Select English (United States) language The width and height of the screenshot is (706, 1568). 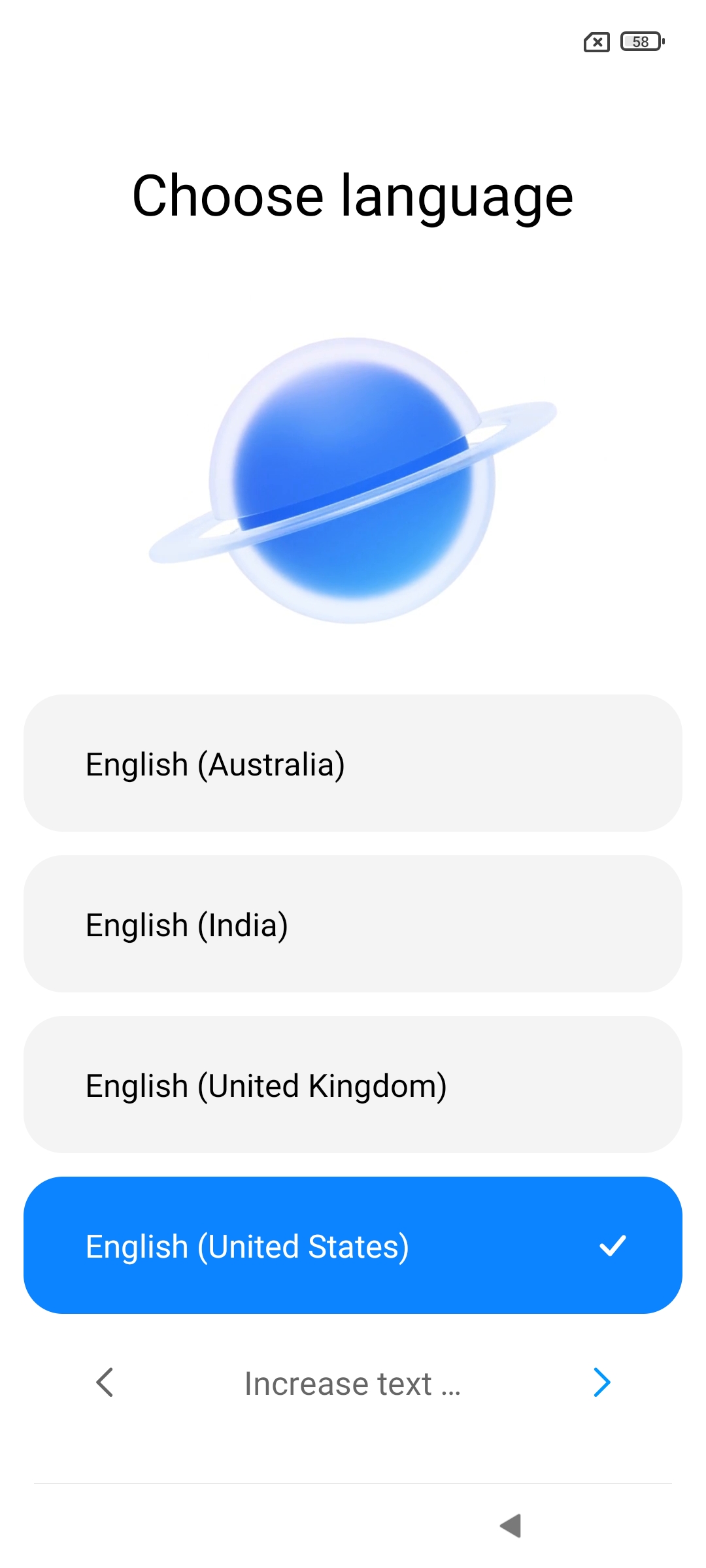pyautogui.click(x=353, y=1245)
